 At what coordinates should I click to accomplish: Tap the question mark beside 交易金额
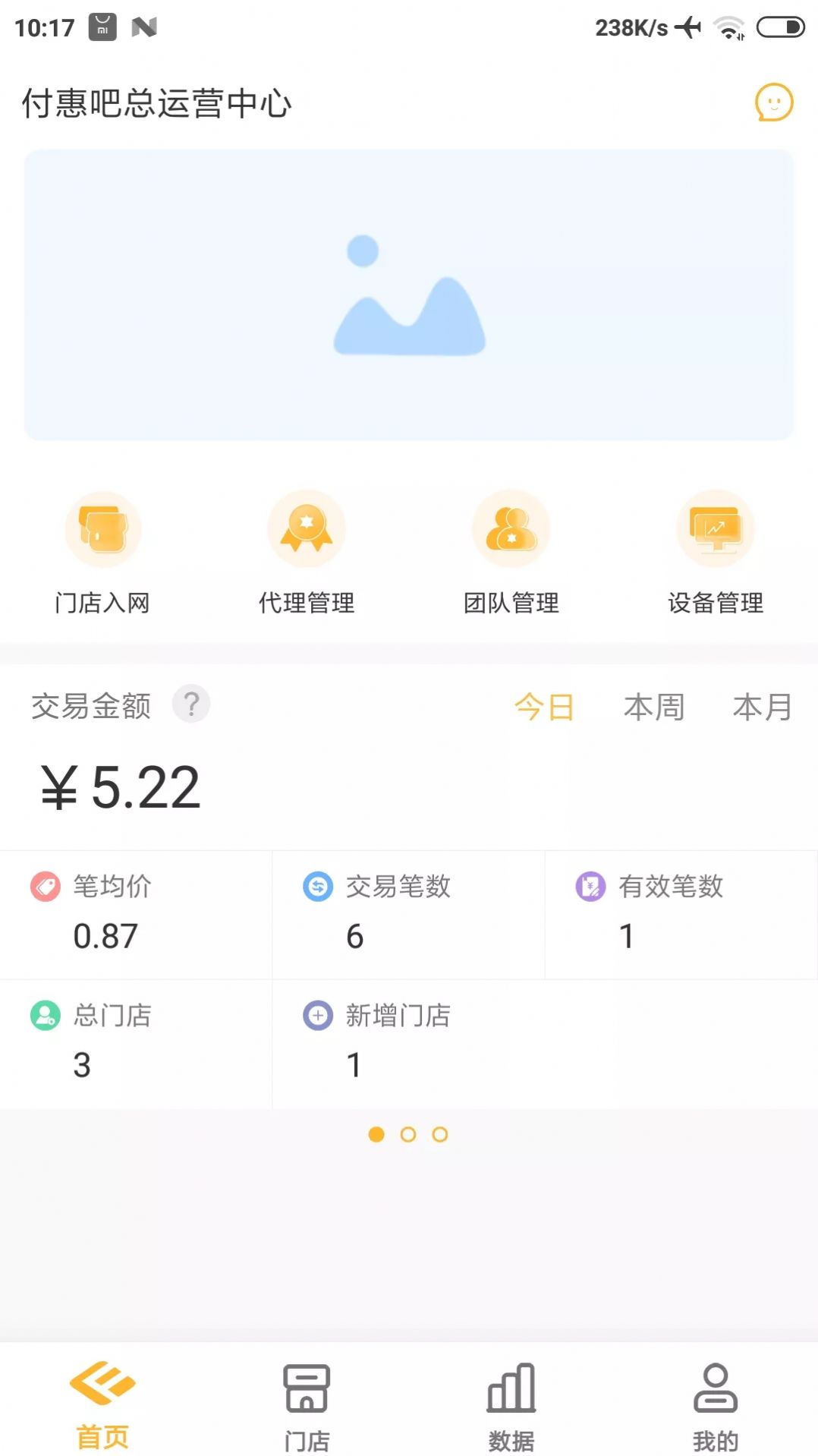(x=191, y=704)
